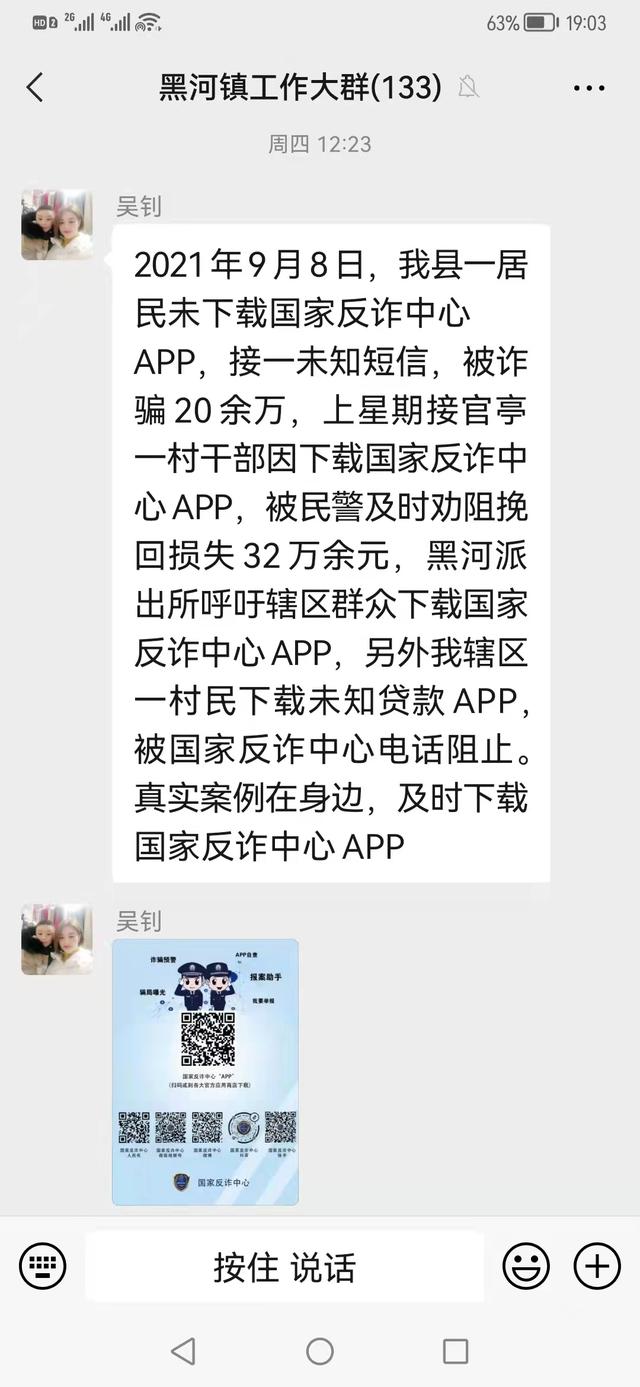Image resolution: width=640 pixels, height=1387 pixels.
Task: Open 吴钊's avatar beside the text message
Action: (57, 225)
